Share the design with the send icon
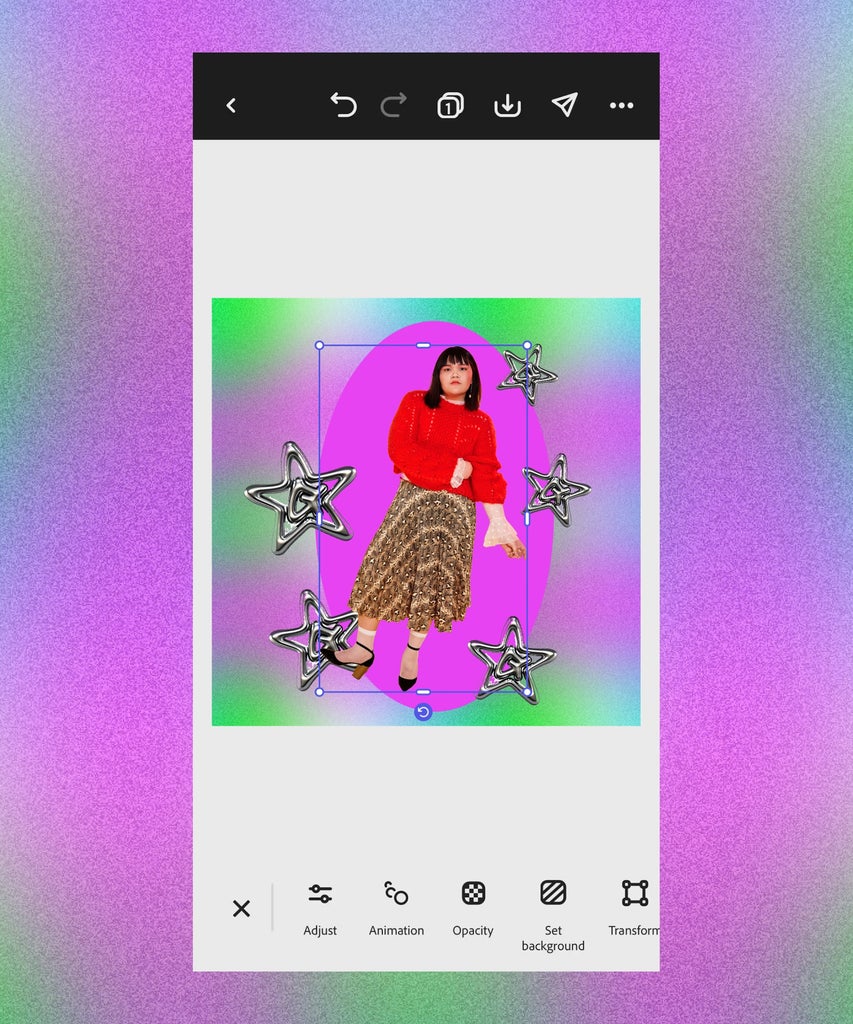The height and width of the screenshot is (1024, 853). (565, 105)
